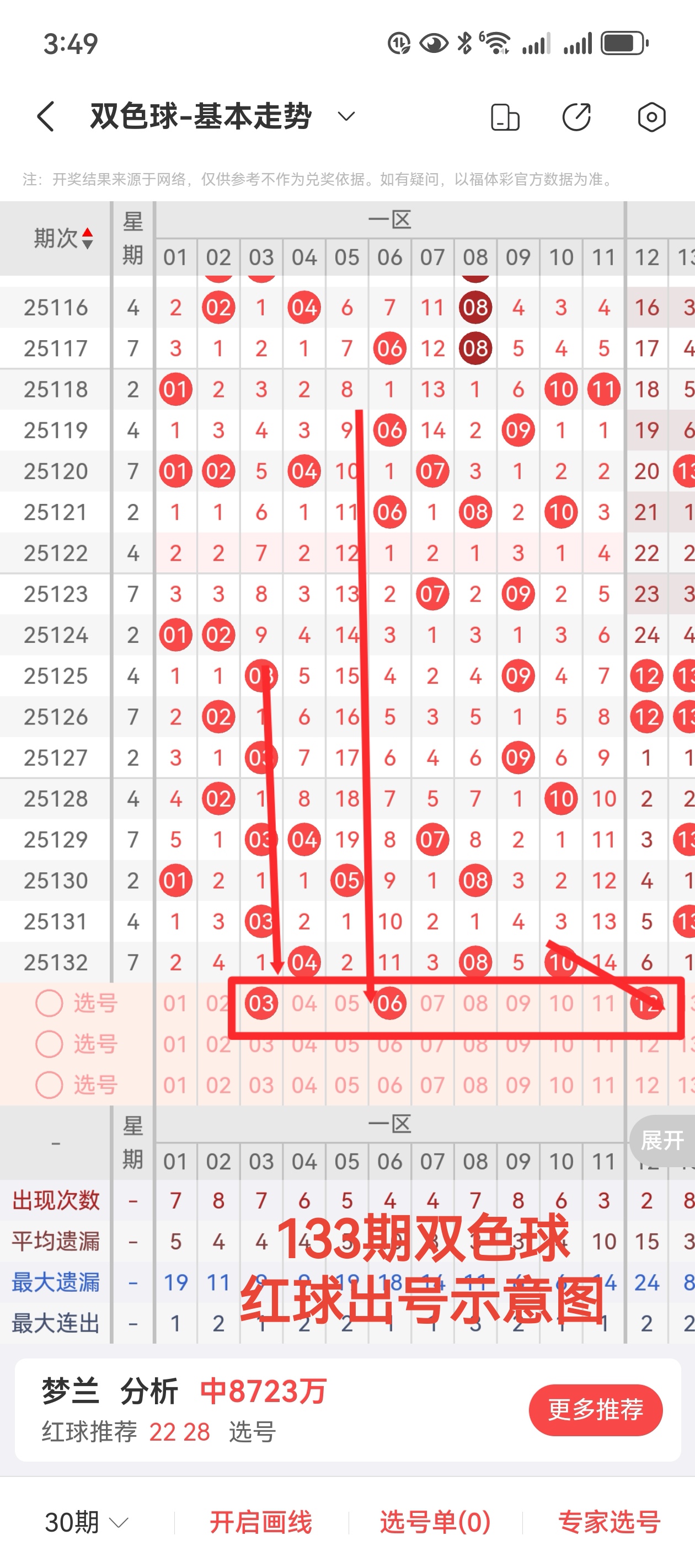Share the trend chart
Viewport: 695px width, 1568px height.
576,117
